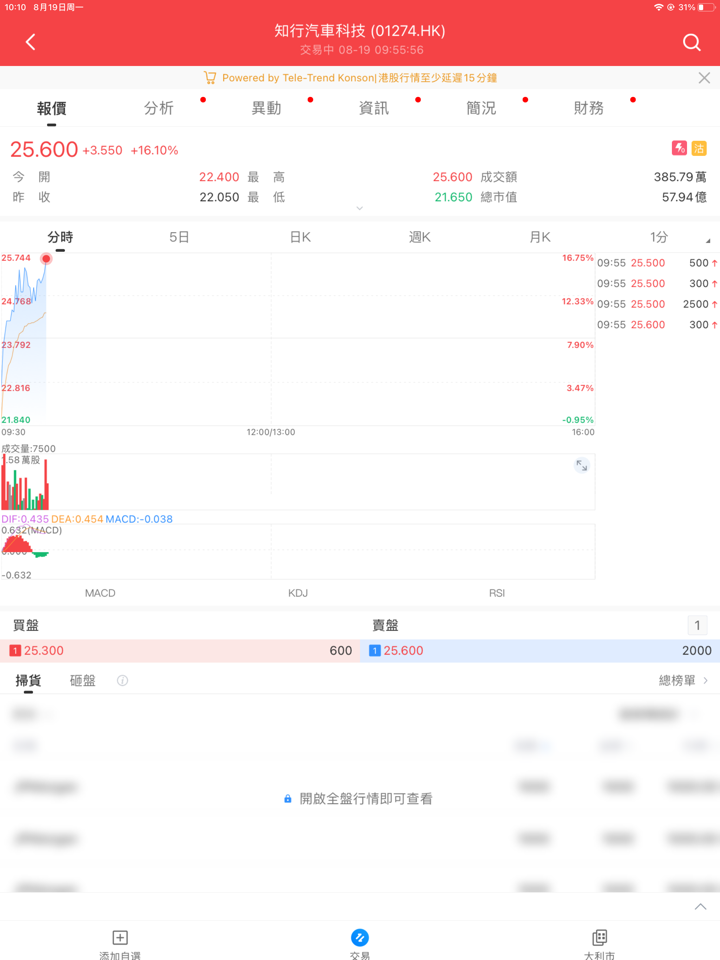Open the stock search icon
The width and height of the screenshot is (720, 960).
click(691, 42)
